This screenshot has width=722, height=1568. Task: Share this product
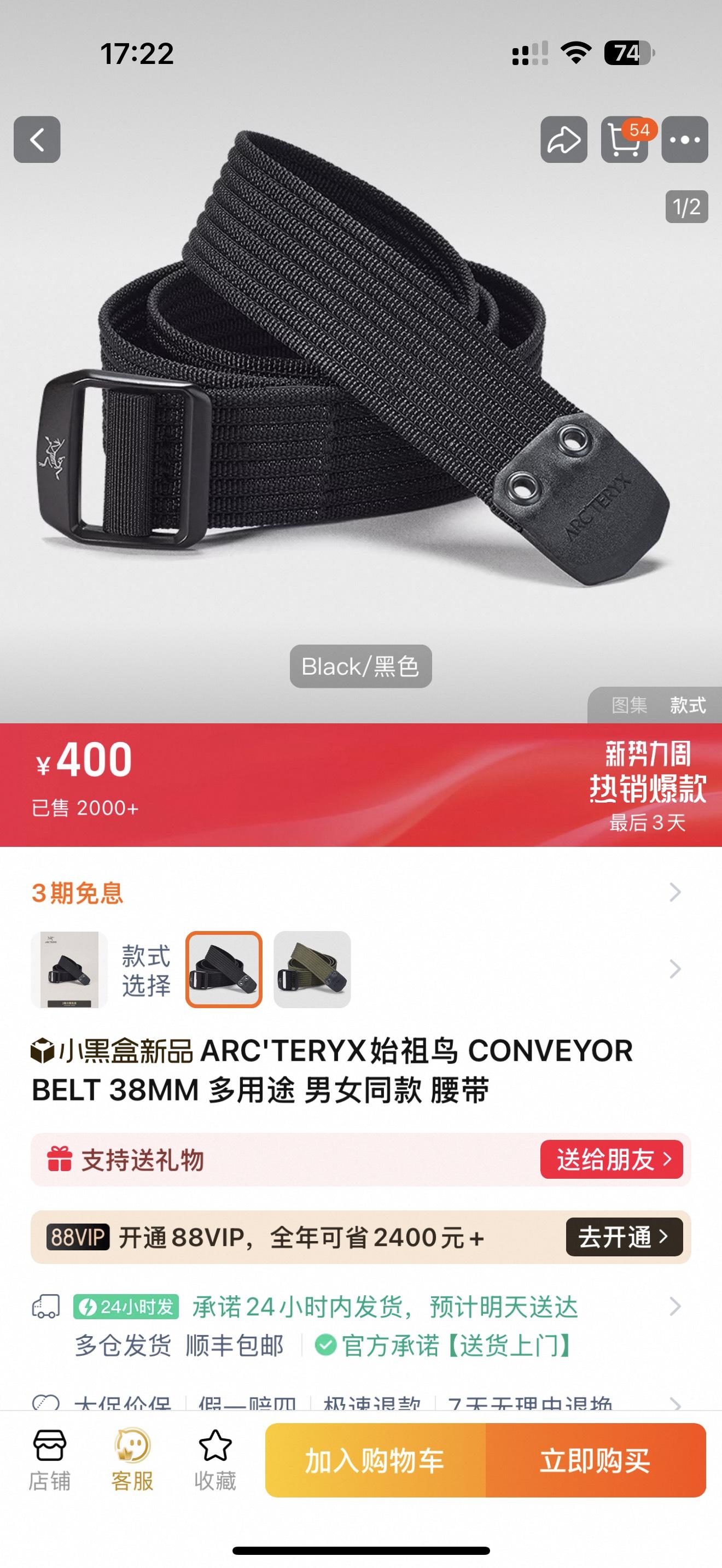pos(564,139)
